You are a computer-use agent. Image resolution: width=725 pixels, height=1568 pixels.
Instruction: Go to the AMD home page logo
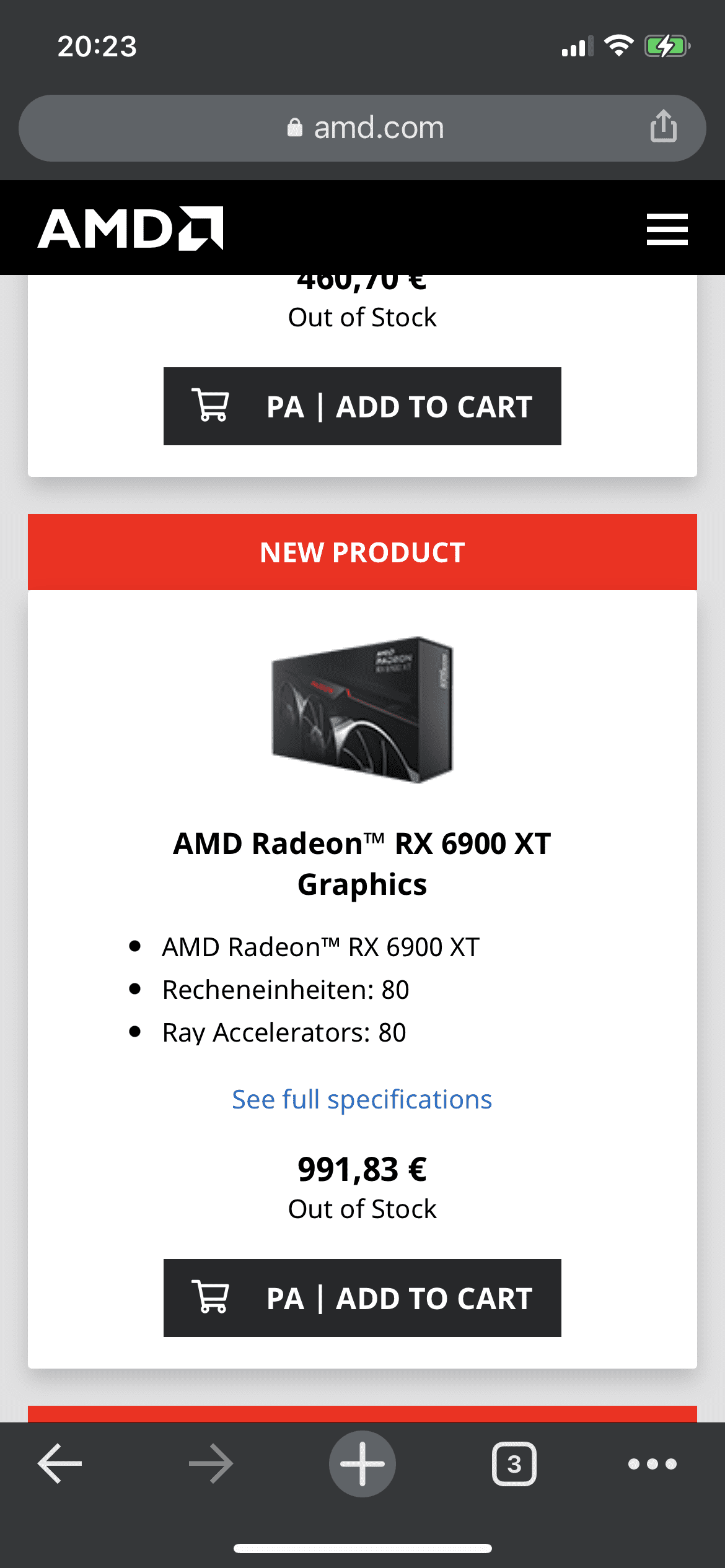(x=131, y=229)
